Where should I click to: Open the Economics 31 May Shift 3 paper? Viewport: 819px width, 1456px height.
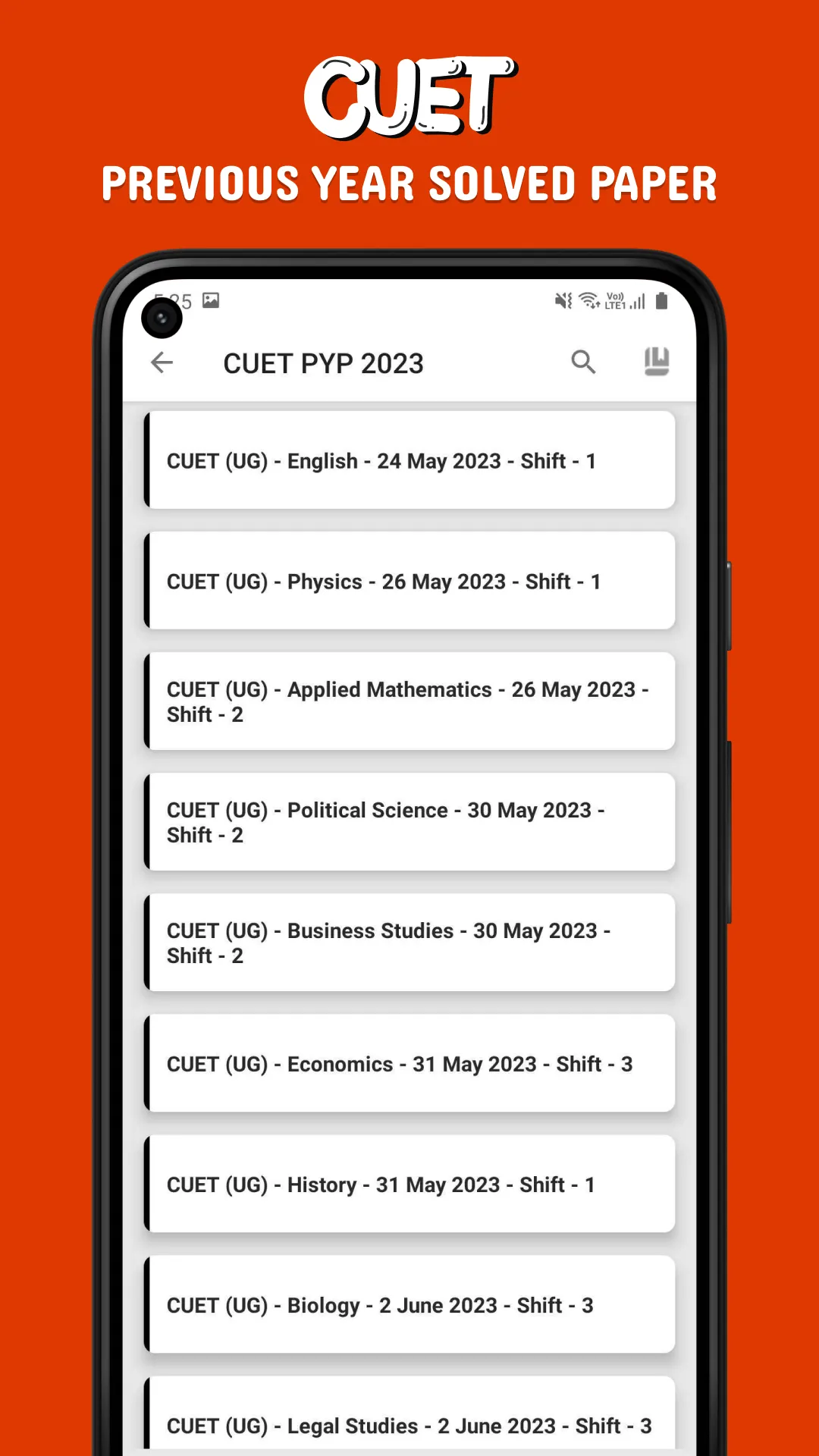[409, 1063]
